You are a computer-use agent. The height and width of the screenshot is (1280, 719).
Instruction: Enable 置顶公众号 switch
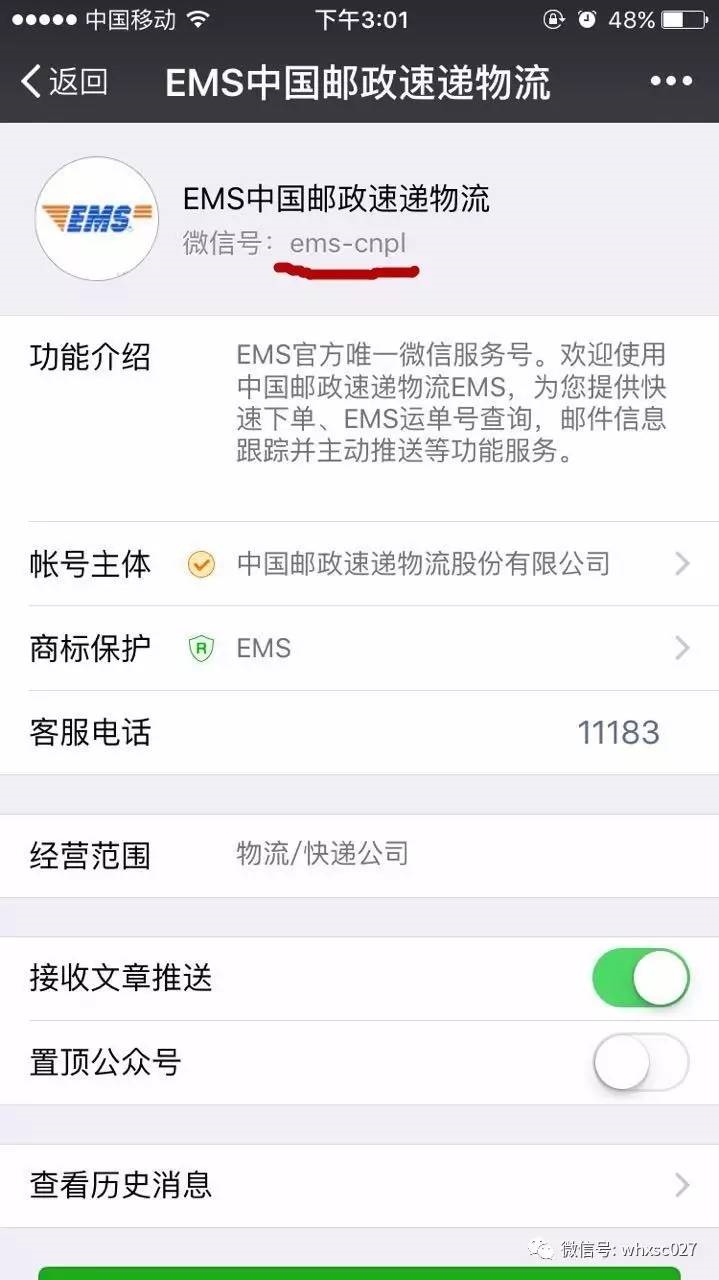(x=640, y=1062)
